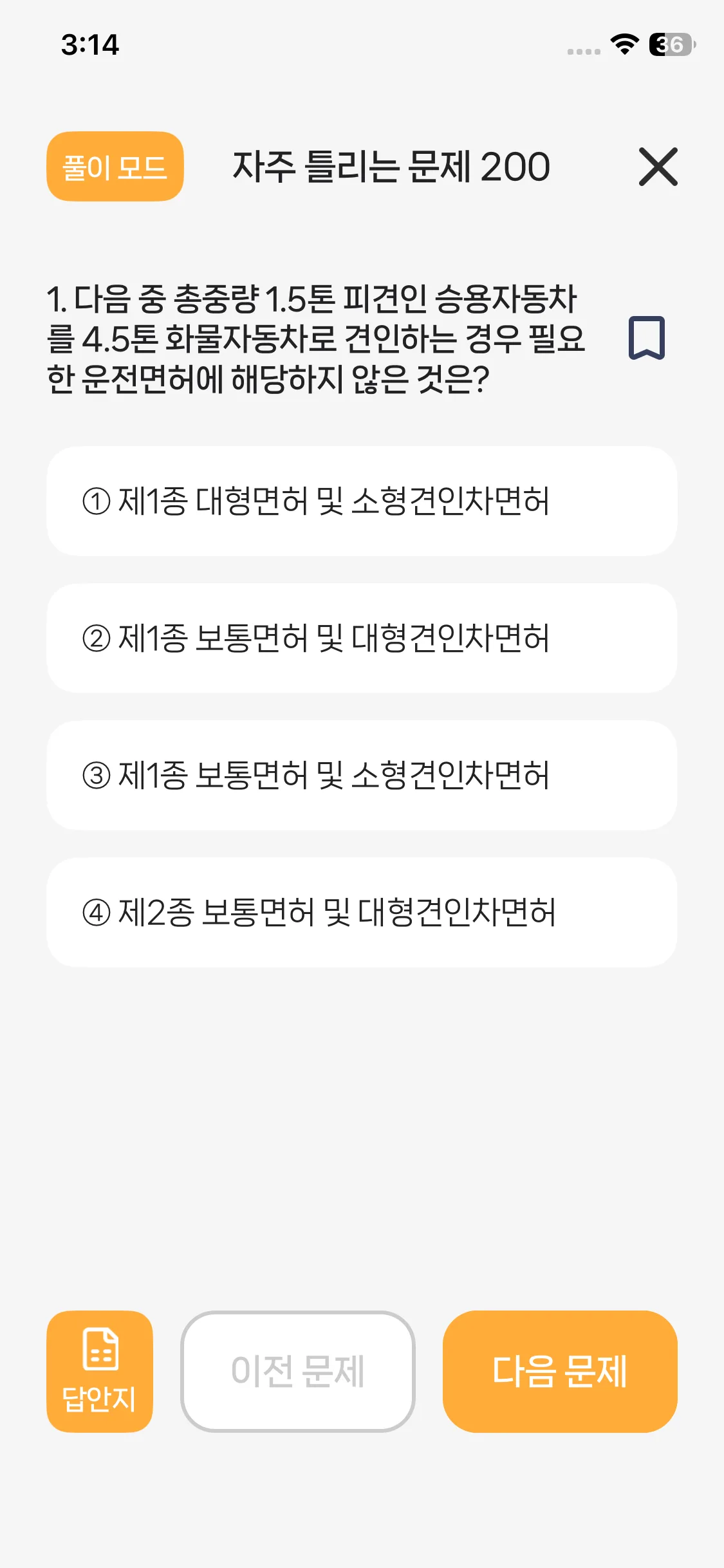Choose answer ② 제1종 보통면허 및 대형견인차면허
The image size is (724, 1568).
pyautogui.click(x=362, y=639)
